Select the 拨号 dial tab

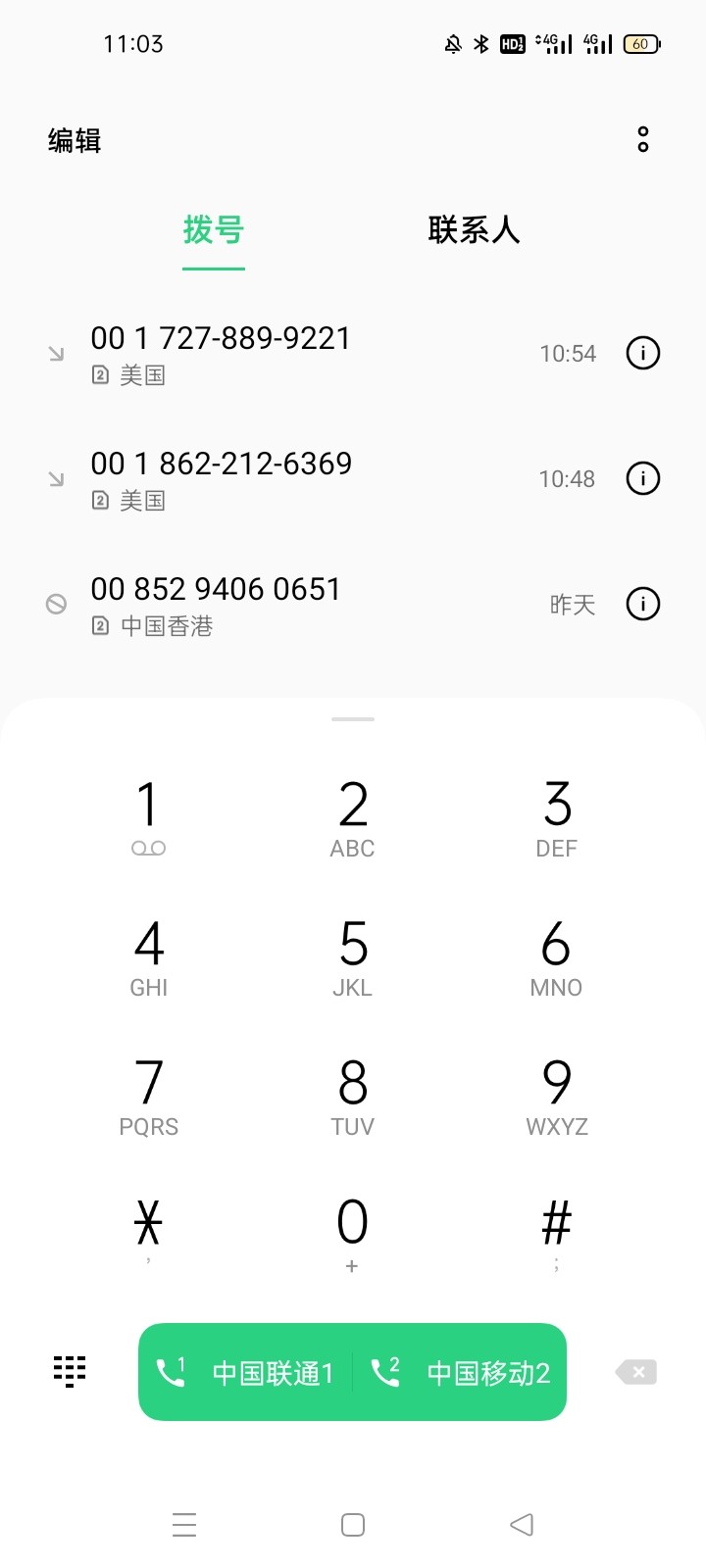213,230
